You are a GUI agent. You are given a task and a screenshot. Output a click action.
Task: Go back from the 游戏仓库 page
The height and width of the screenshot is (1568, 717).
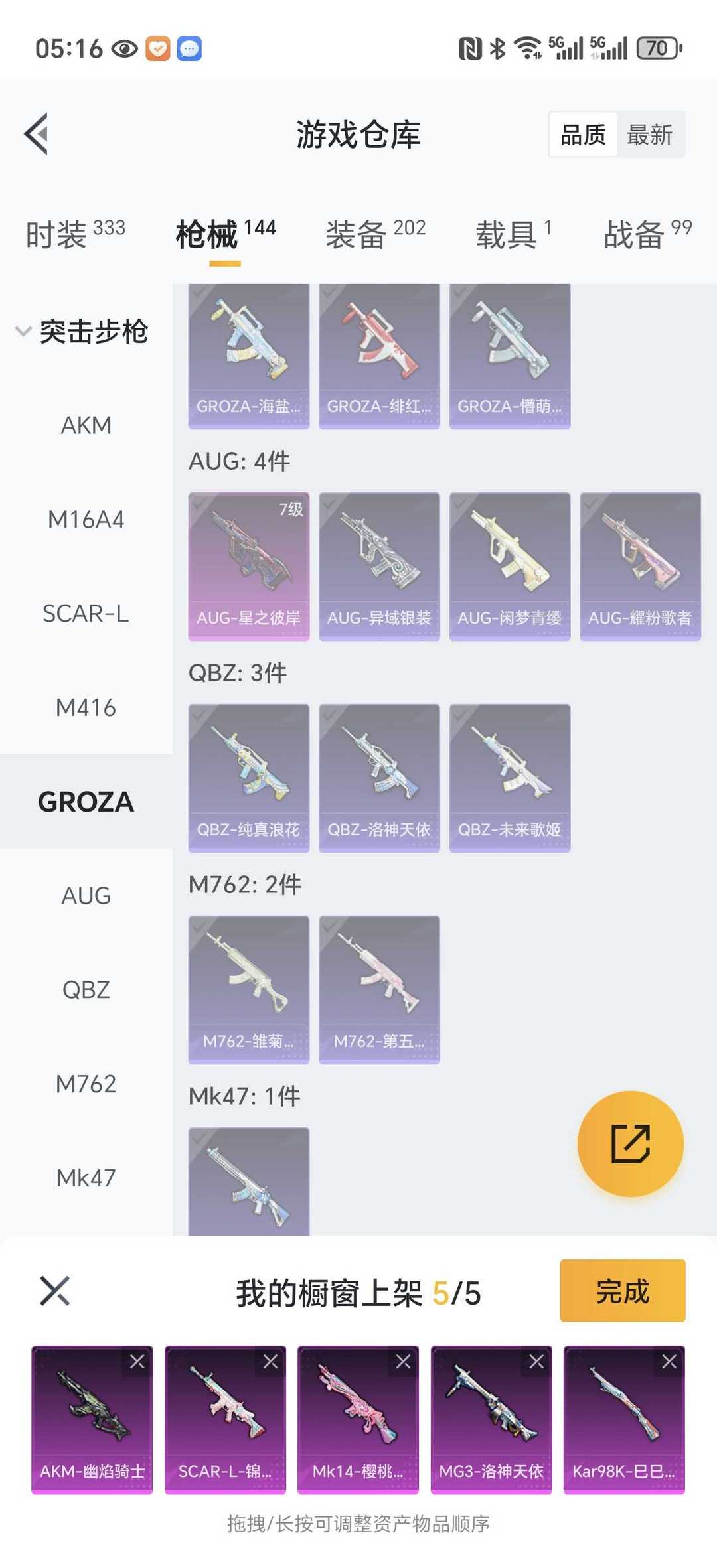(37, 134)
